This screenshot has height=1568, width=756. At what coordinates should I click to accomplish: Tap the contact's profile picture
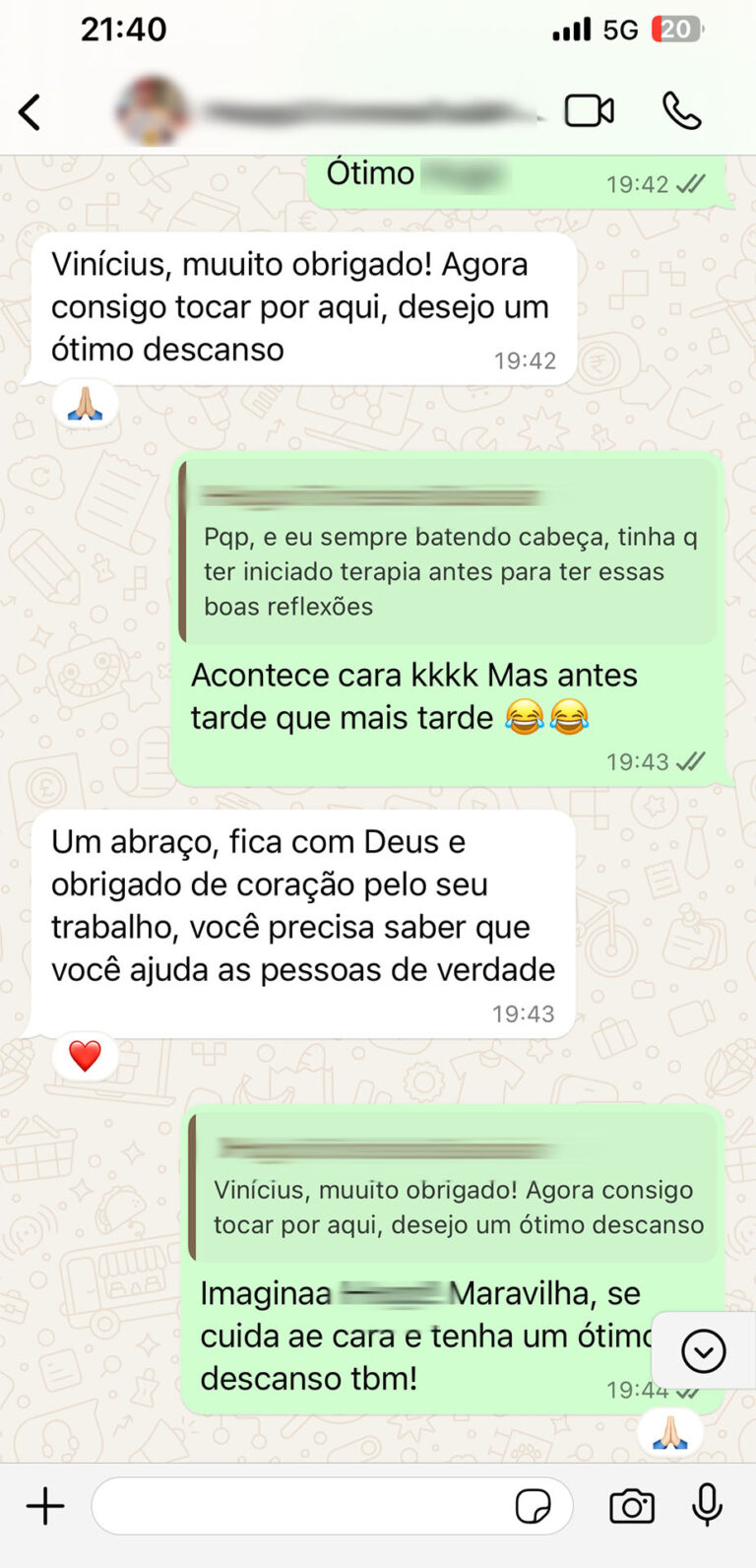click(150, 111)
